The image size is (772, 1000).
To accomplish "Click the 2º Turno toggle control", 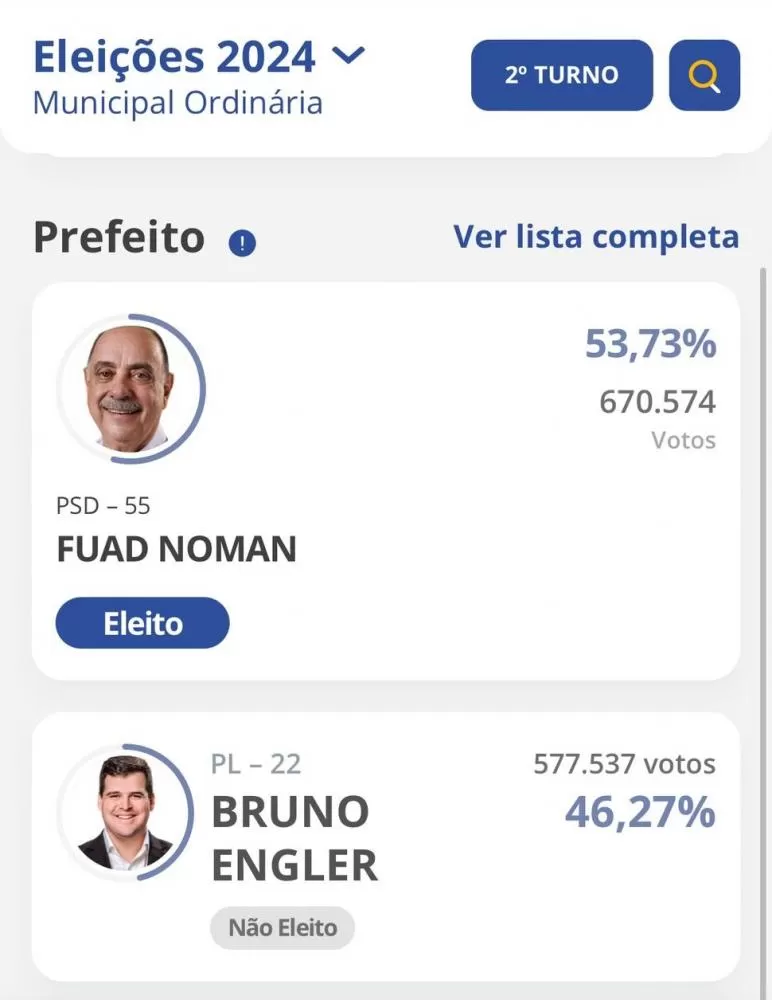I will (x=561, y=74).
